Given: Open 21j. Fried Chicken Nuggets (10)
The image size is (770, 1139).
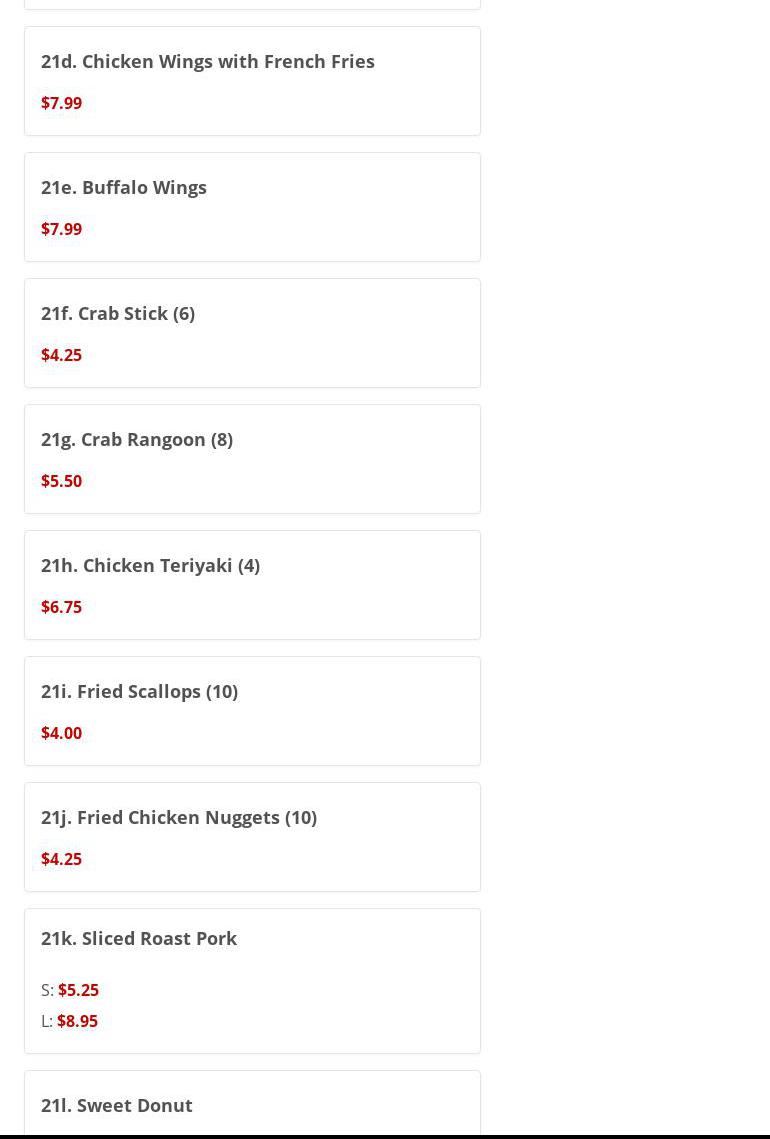Looking at the screenshot, I should point(179,818).
